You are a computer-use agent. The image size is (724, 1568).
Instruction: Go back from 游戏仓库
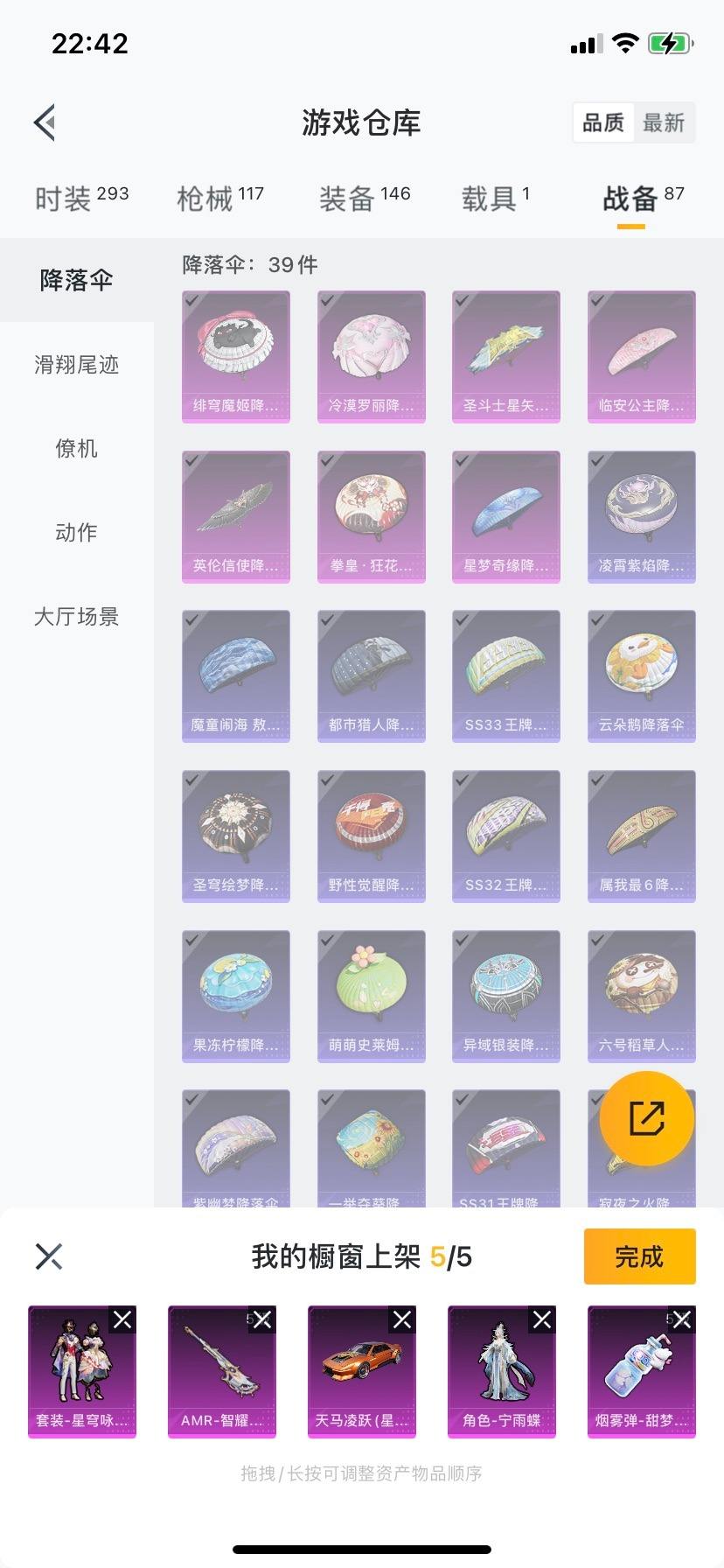45,122
